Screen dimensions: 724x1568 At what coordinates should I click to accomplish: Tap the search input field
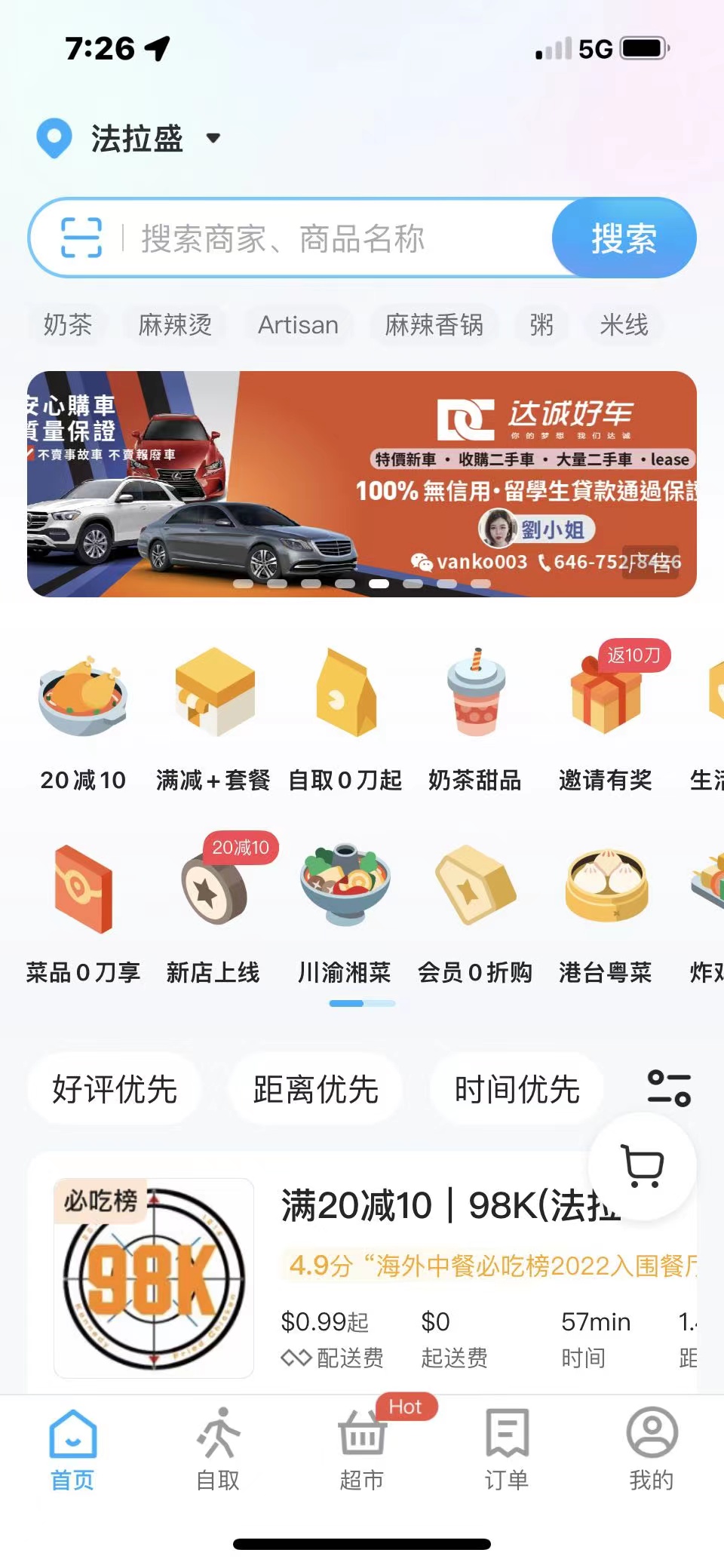[x=317, y=237]
